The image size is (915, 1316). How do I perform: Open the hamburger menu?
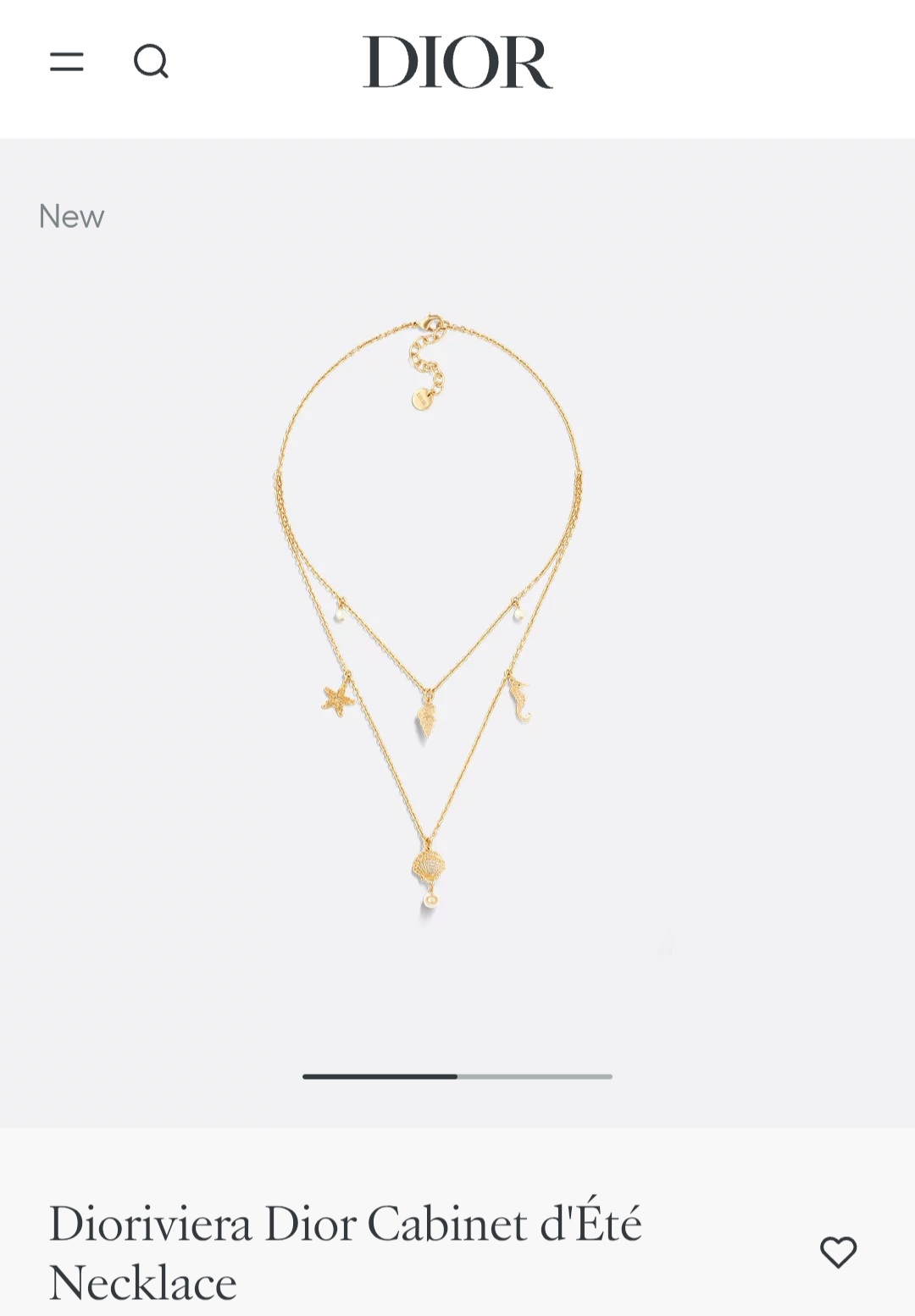66,62
